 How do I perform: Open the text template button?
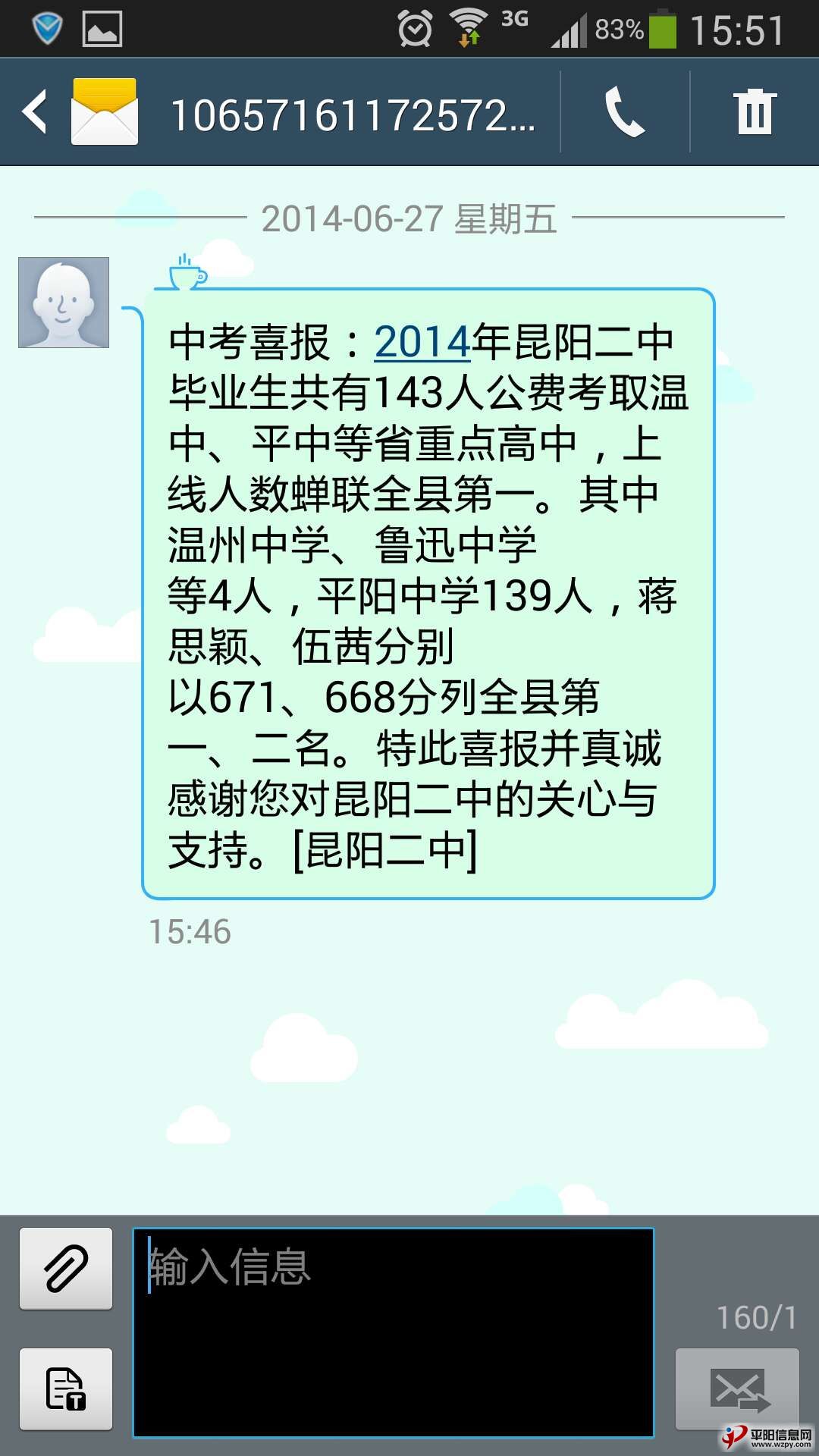66,1389
